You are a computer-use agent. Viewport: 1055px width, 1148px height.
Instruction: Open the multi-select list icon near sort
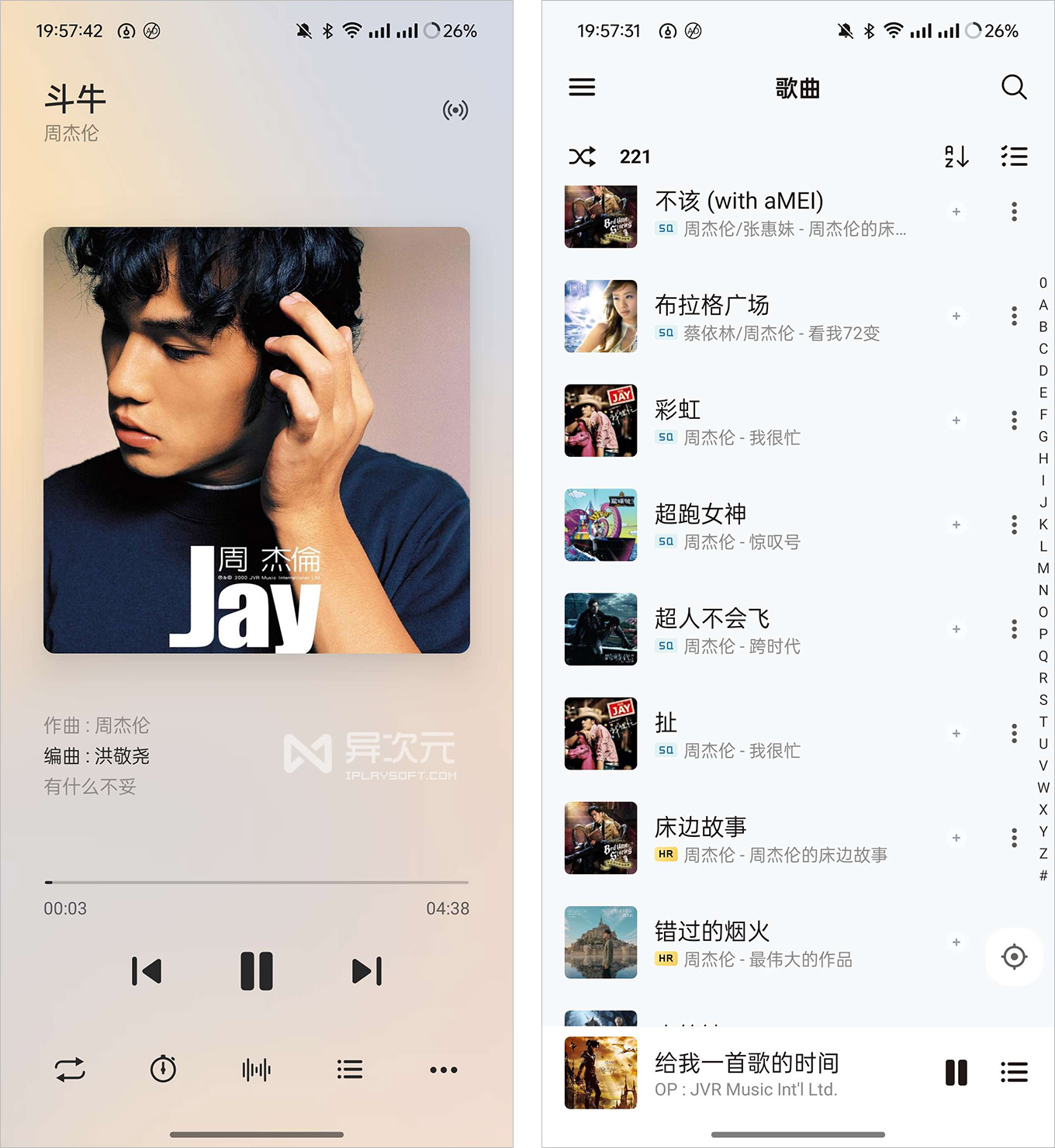pos(1014,157)
